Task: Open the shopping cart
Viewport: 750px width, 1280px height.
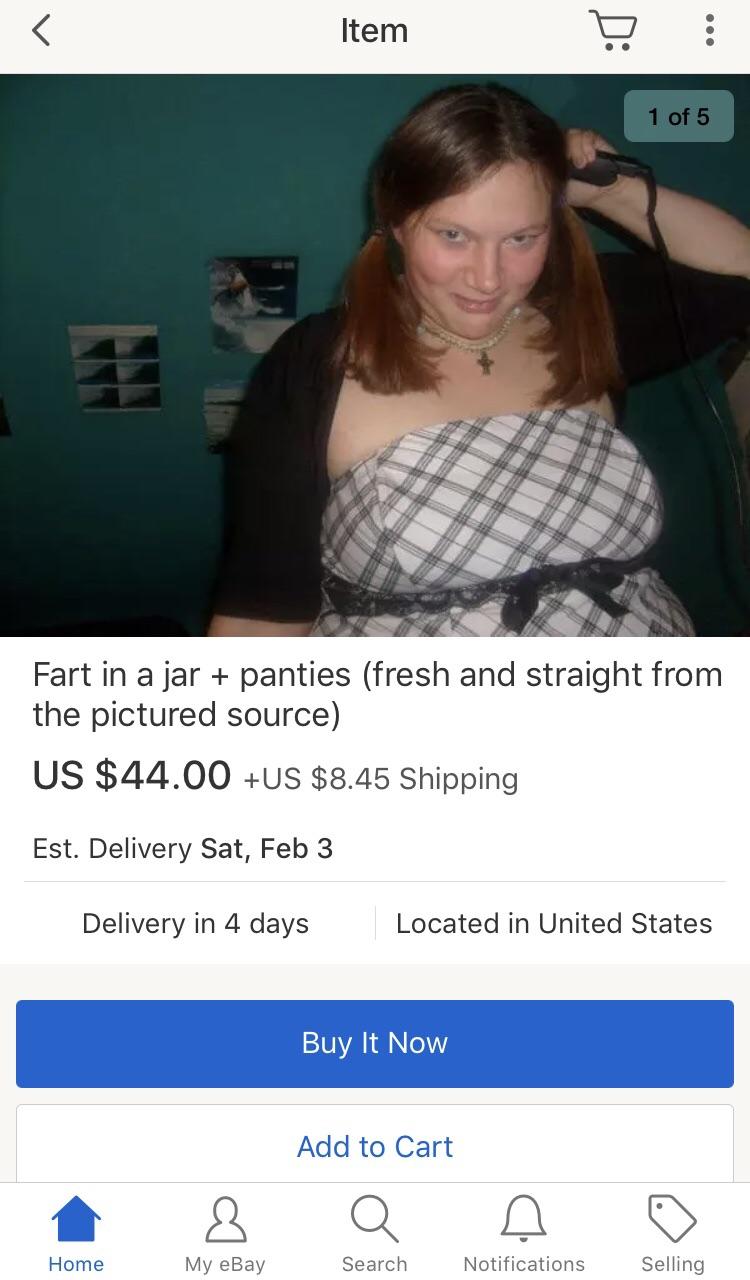Action: click(612, 31)
